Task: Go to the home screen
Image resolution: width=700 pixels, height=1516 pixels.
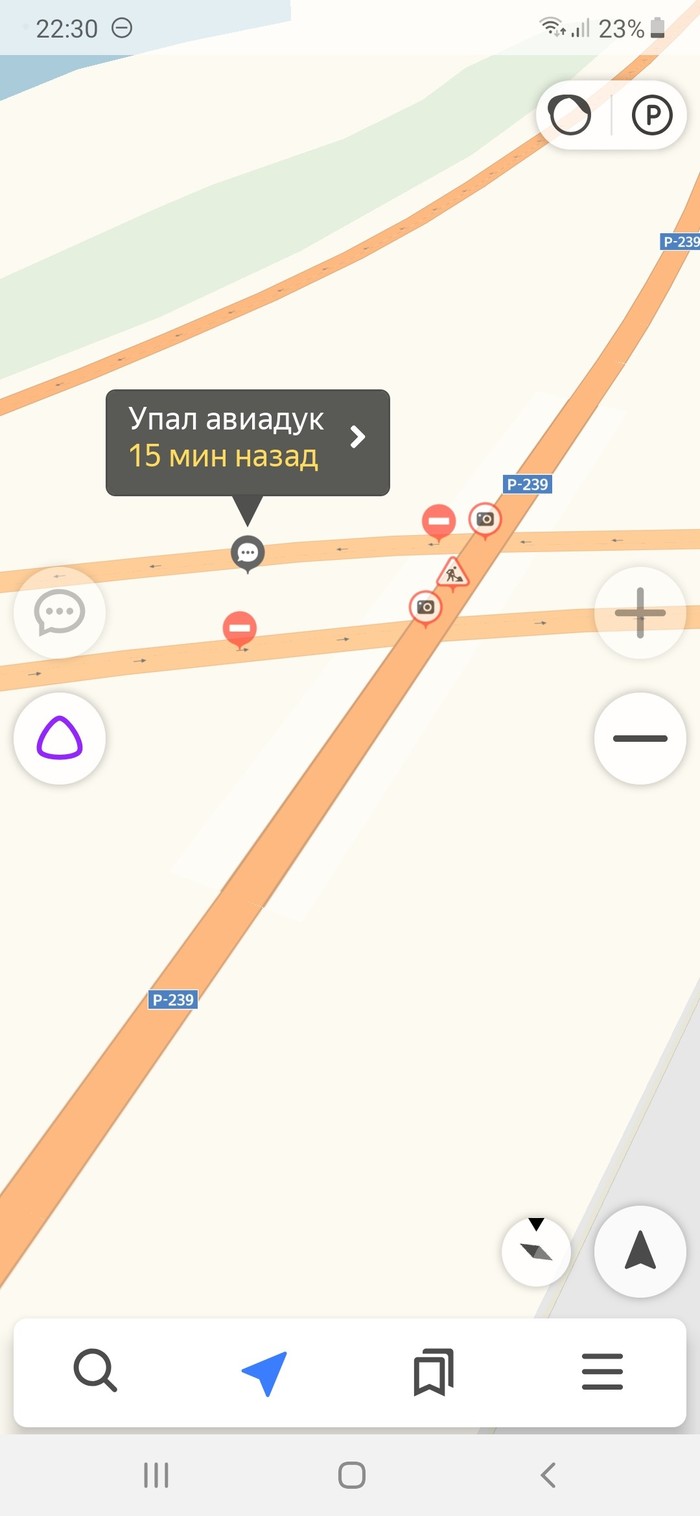Action: (351, 1474)
